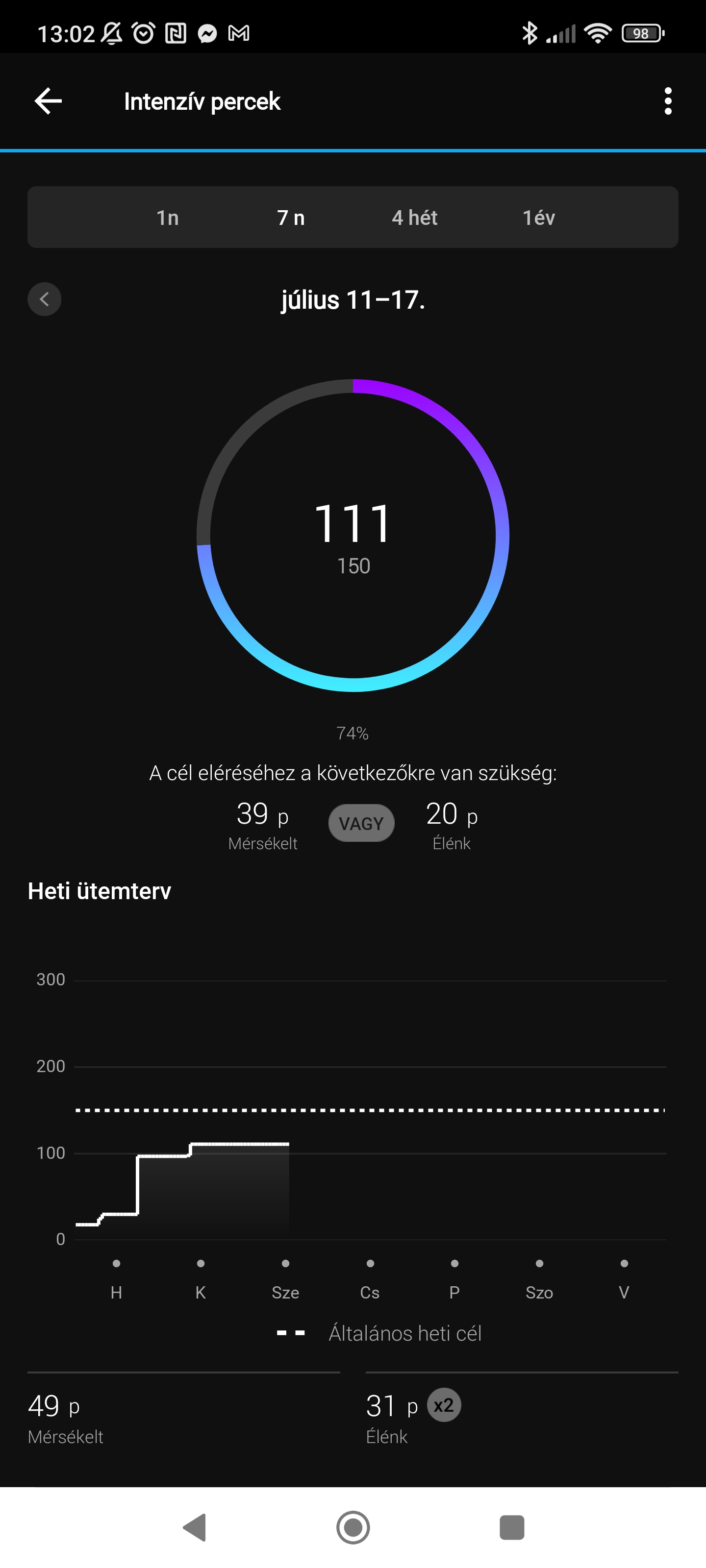Show the 1 év yearly view

click(538, 217)
